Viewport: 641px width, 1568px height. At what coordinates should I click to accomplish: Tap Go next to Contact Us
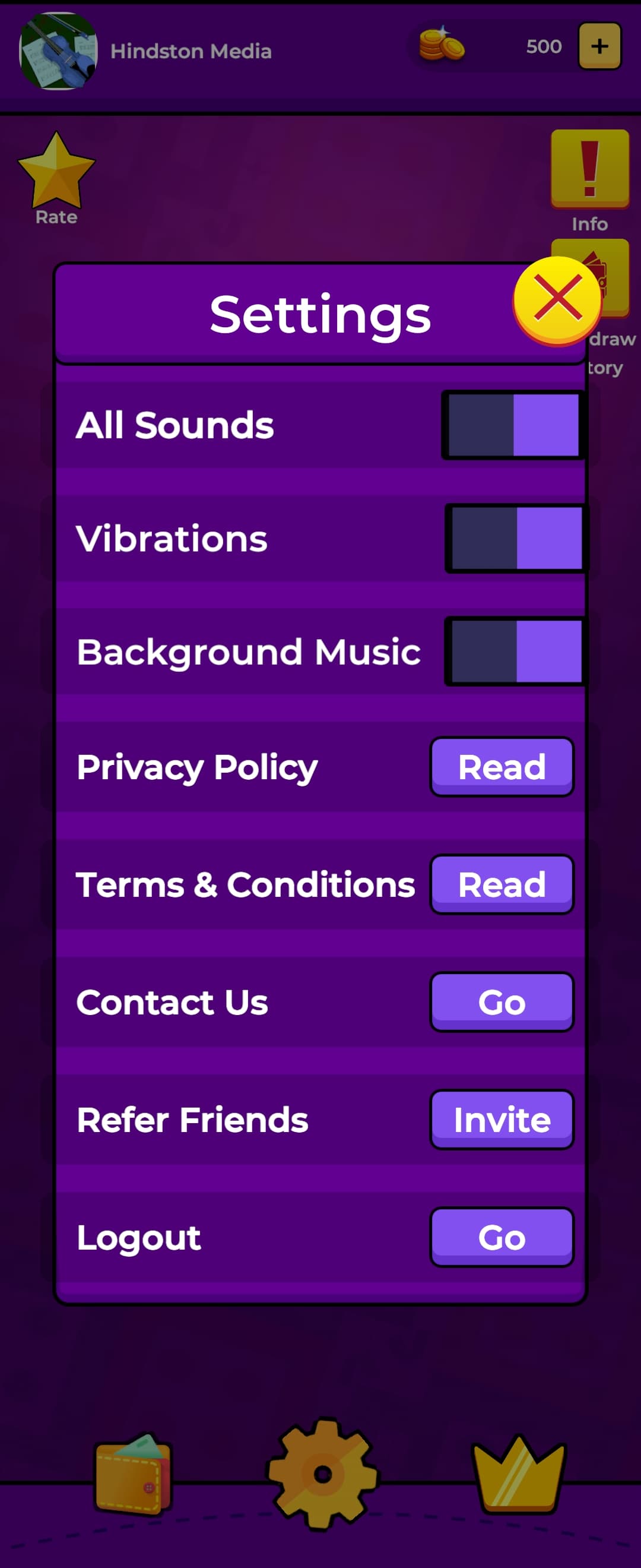[502, 1001]
